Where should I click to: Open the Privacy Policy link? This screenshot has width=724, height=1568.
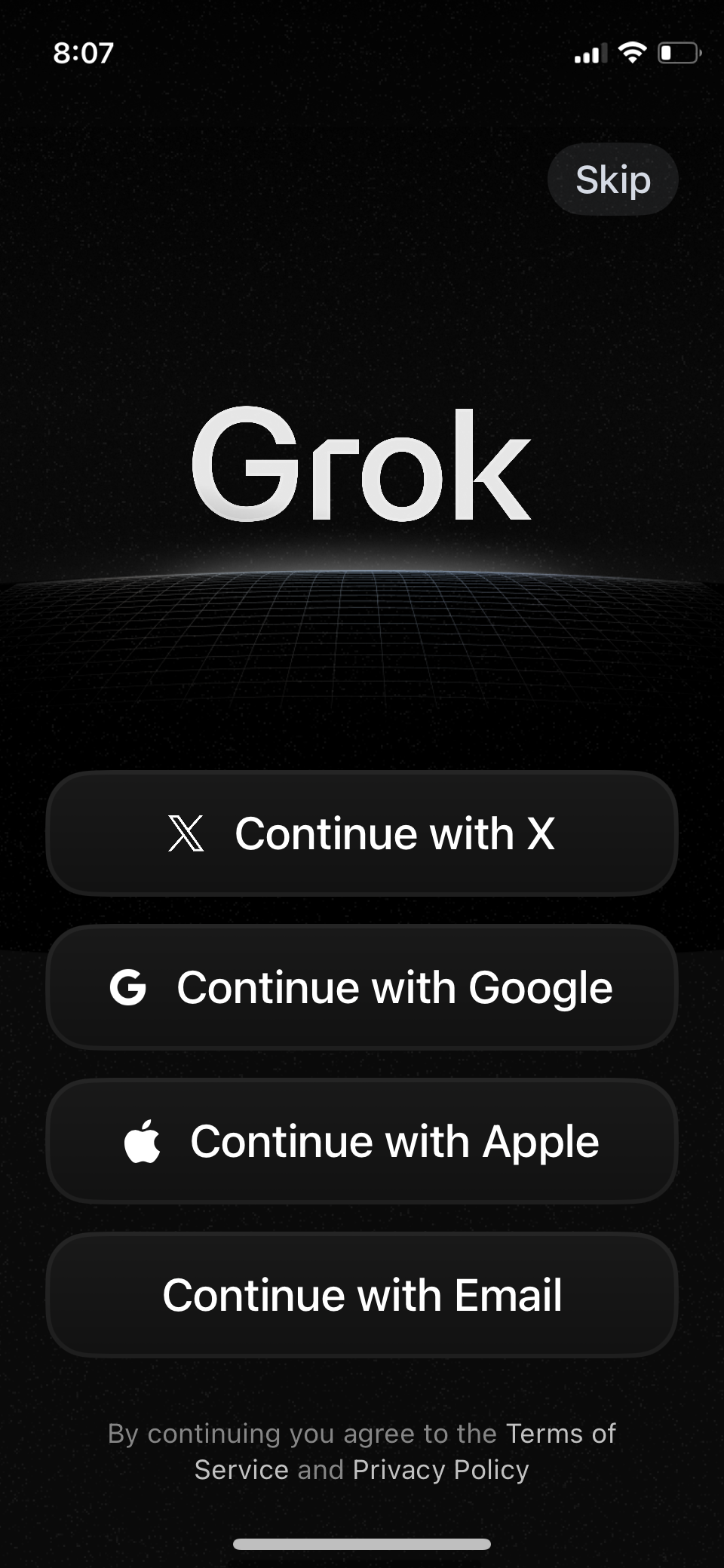440,1469
